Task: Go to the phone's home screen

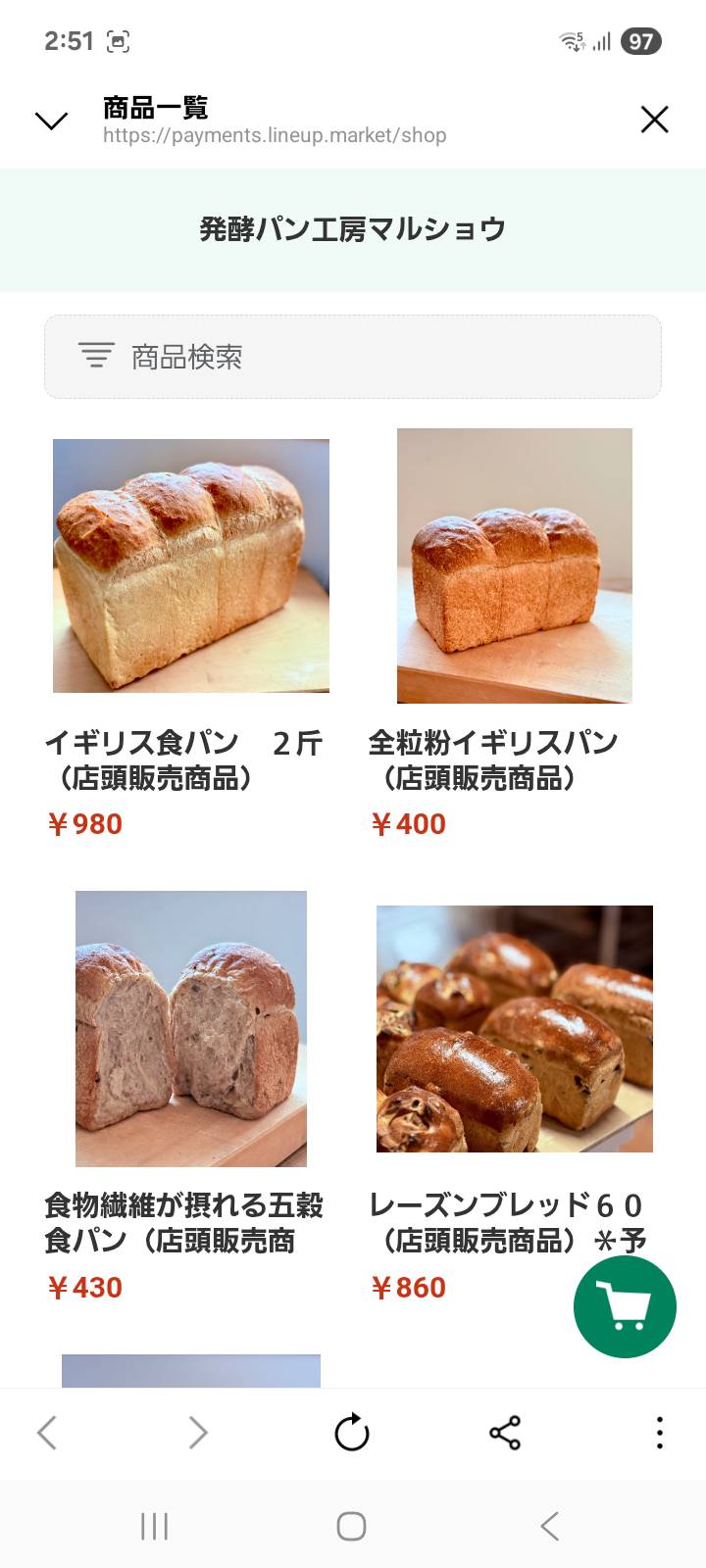Action: (351, 1526)
